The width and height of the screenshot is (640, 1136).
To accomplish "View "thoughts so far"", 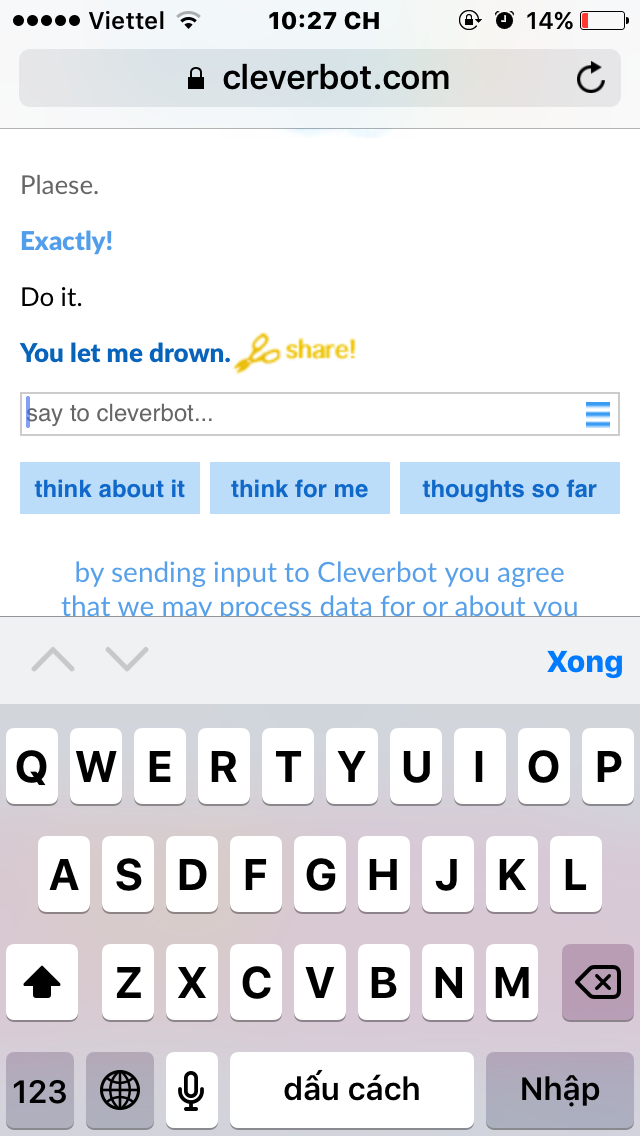I will 510,488.
